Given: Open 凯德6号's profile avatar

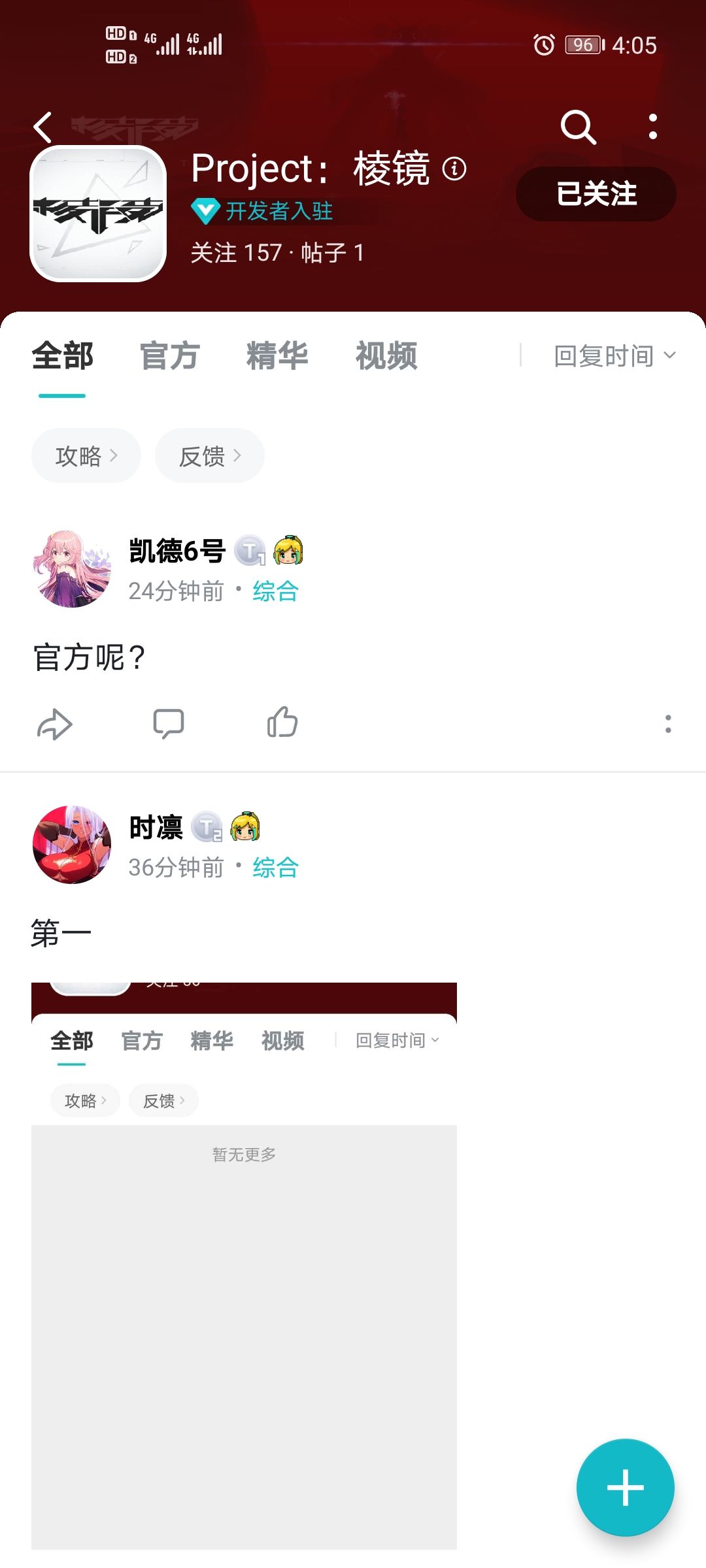Looking at the screenshot, I should coord(72,568).
